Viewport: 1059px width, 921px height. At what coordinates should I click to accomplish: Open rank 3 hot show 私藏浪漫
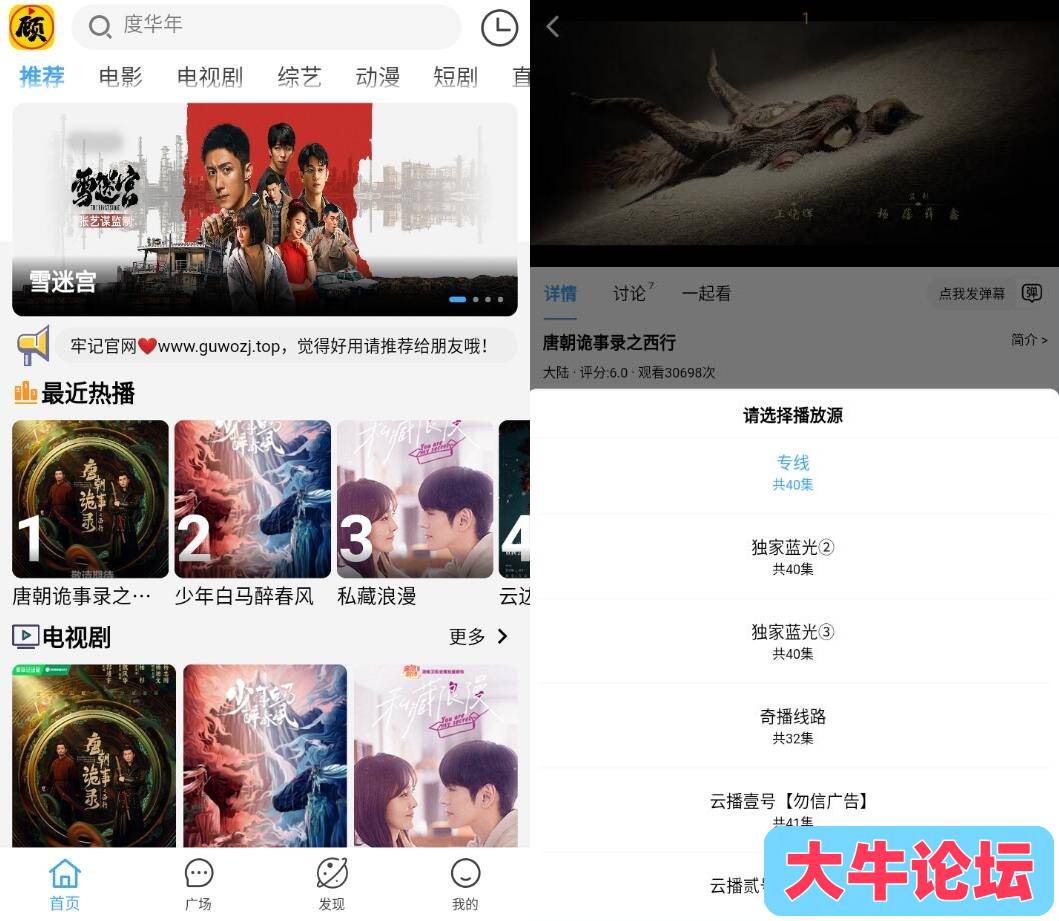[414, 499]
